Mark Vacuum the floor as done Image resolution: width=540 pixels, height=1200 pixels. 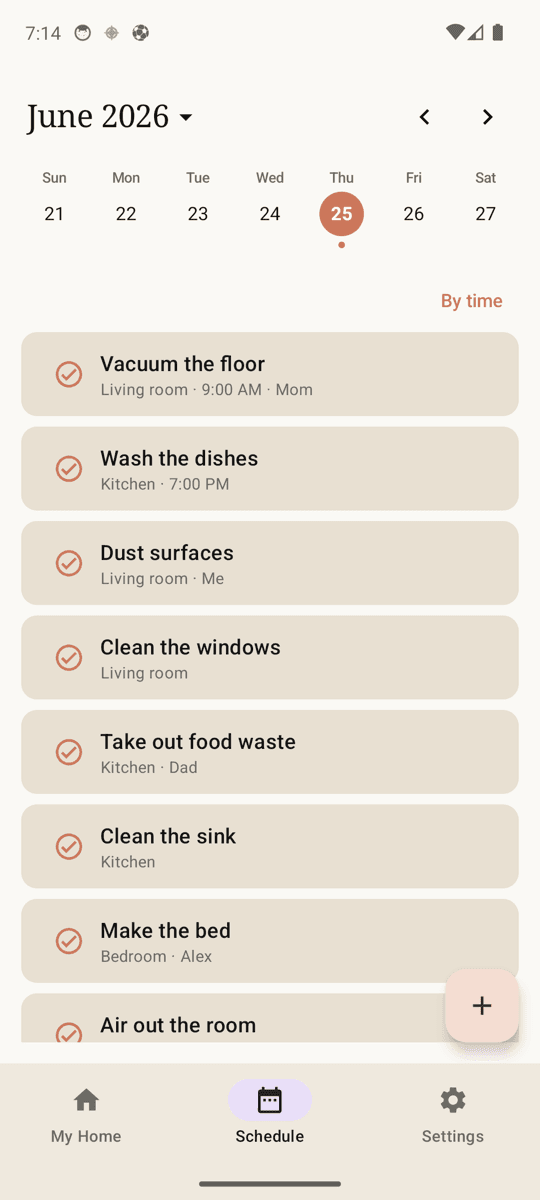tap(69, 374)
